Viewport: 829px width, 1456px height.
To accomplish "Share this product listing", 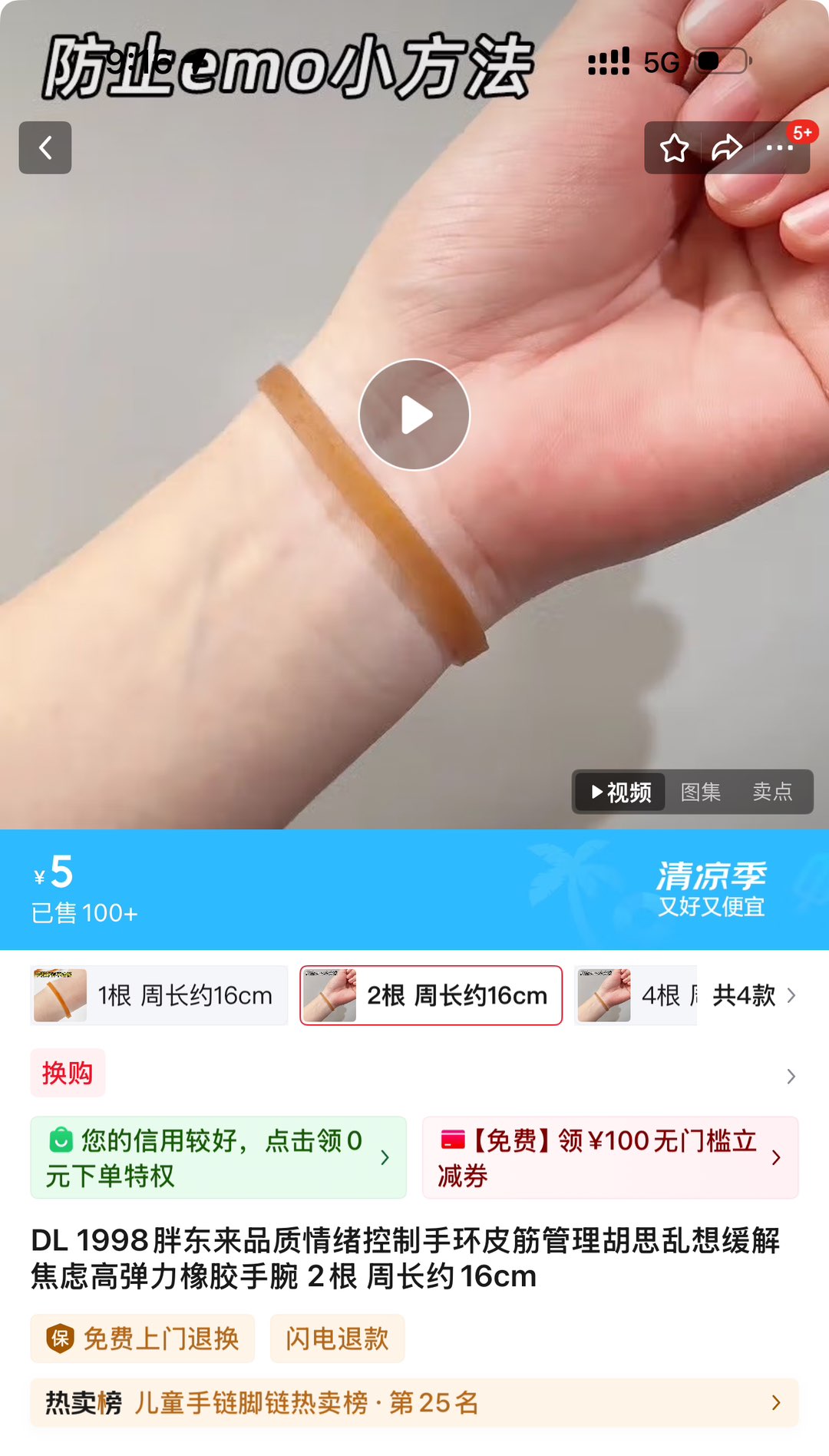I will pyautogui.click(x=726, y=148).
